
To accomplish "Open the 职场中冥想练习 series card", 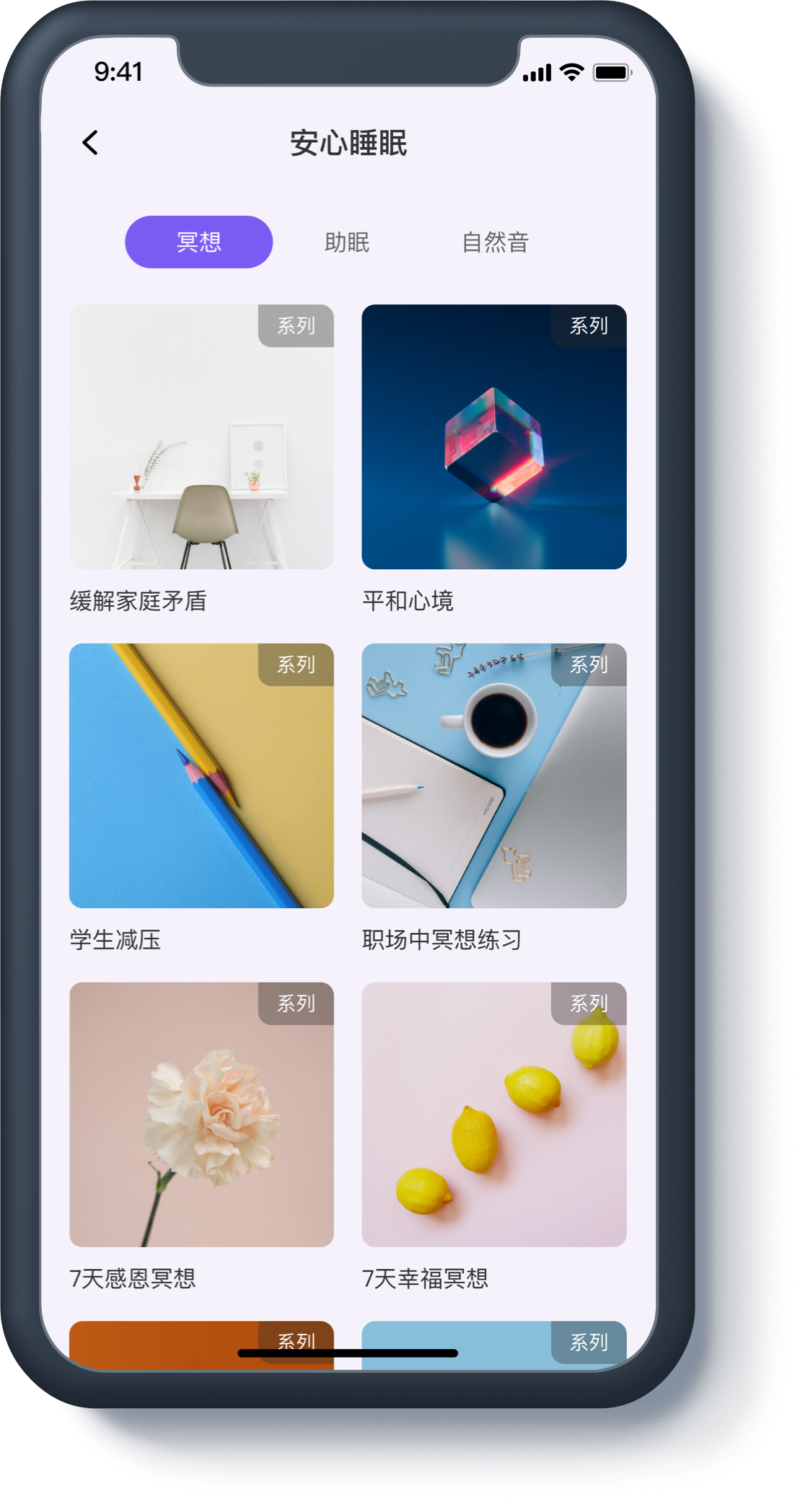I will click(x=493, y=776).
